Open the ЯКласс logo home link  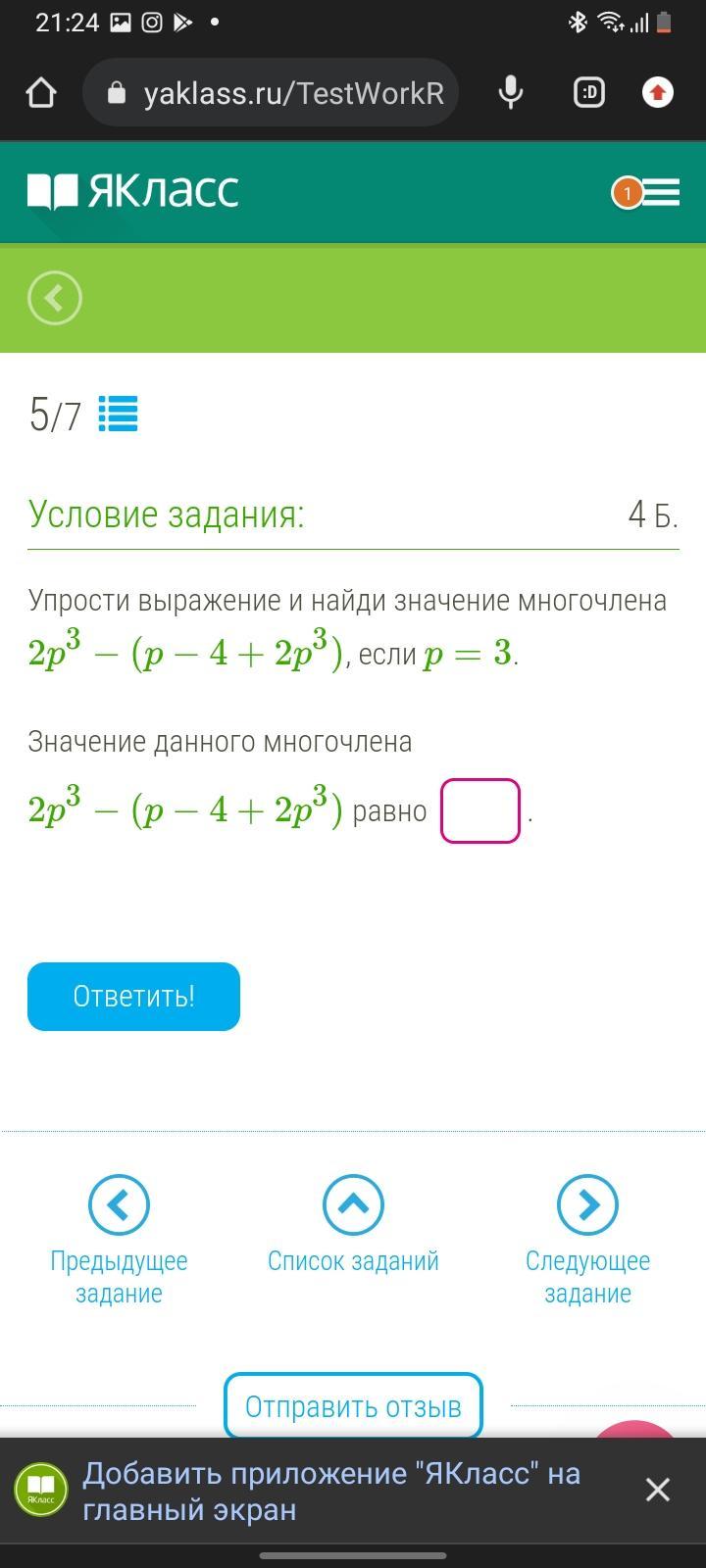(133, 191)
